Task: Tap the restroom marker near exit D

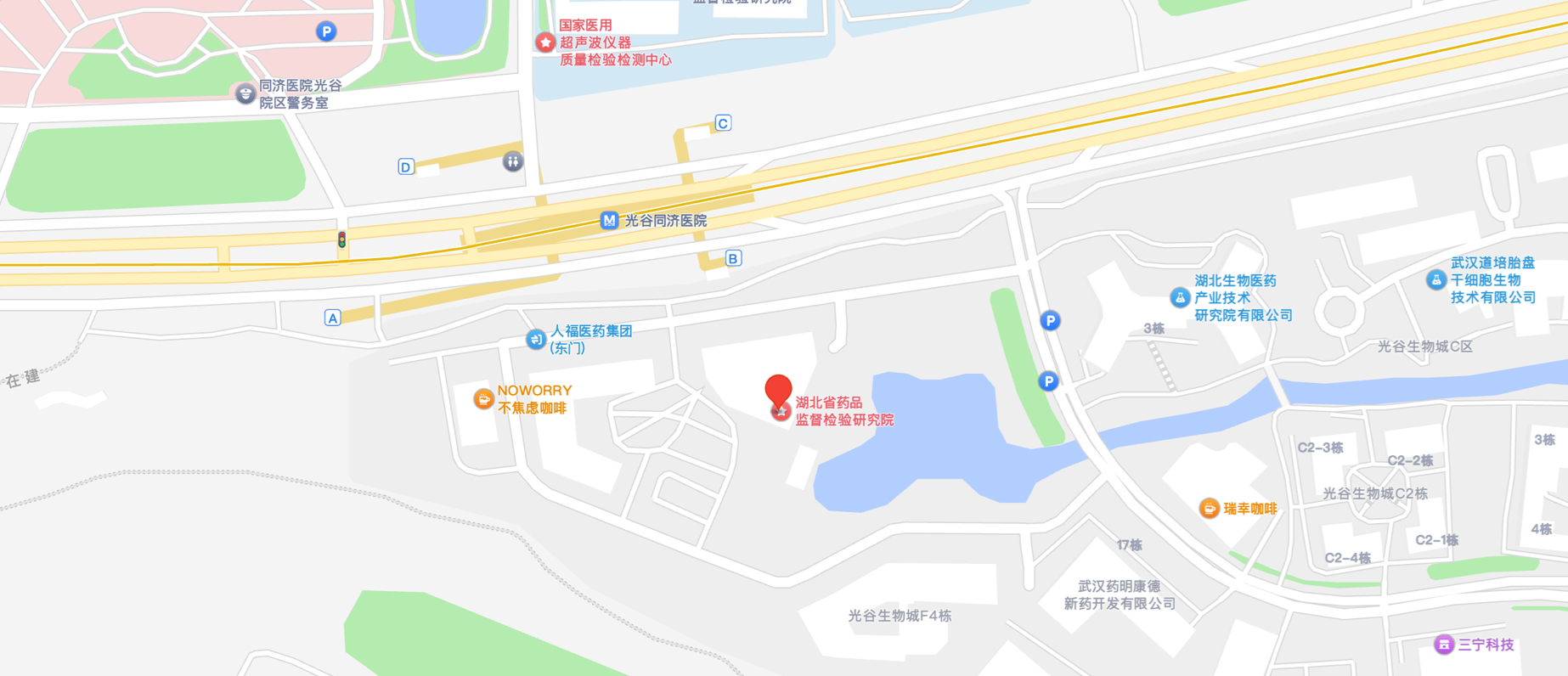Action: pyautogui.click(x=512, y=161)
